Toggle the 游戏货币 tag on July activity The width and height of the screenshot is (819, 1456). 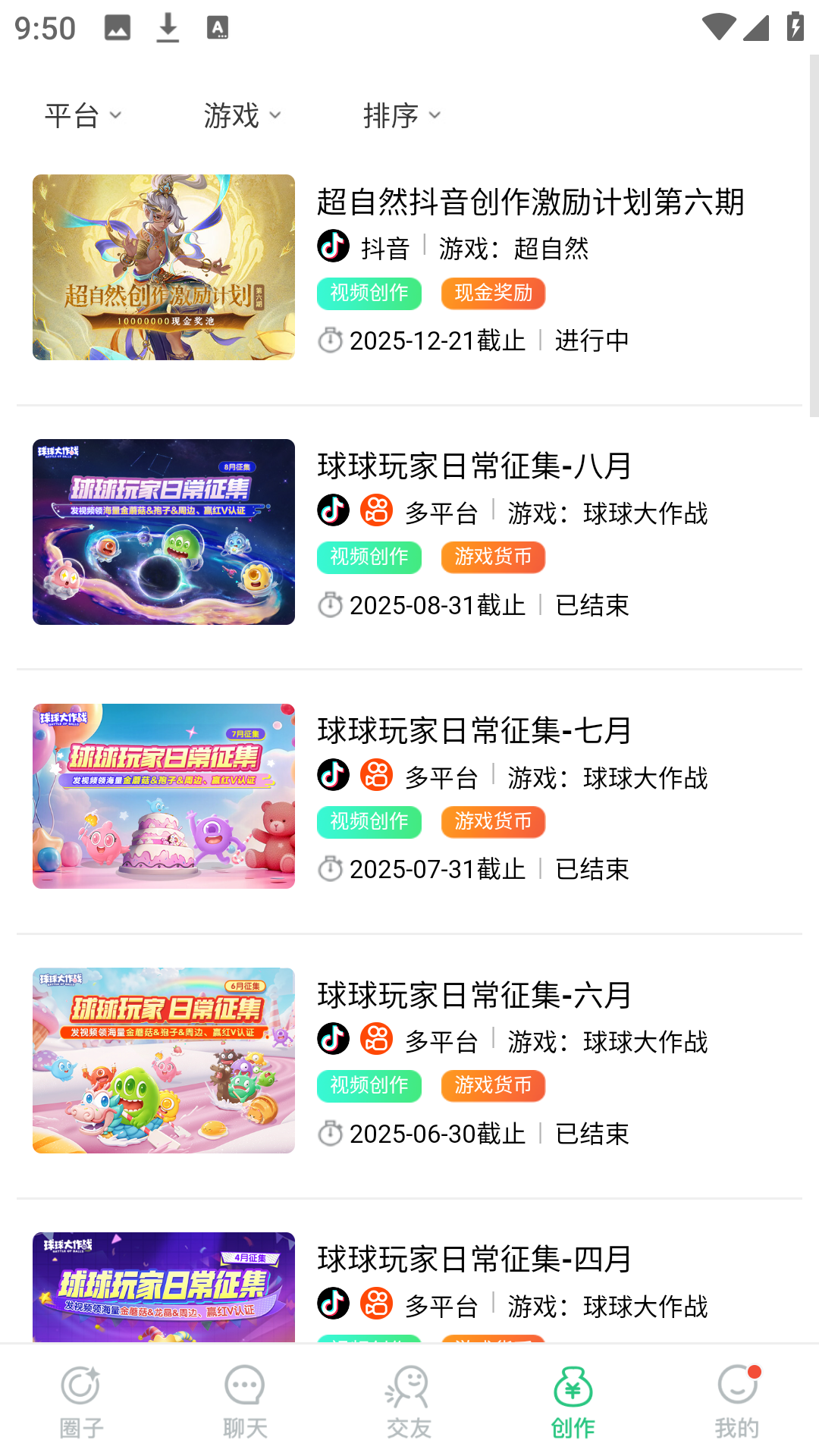tap(492, 822)
